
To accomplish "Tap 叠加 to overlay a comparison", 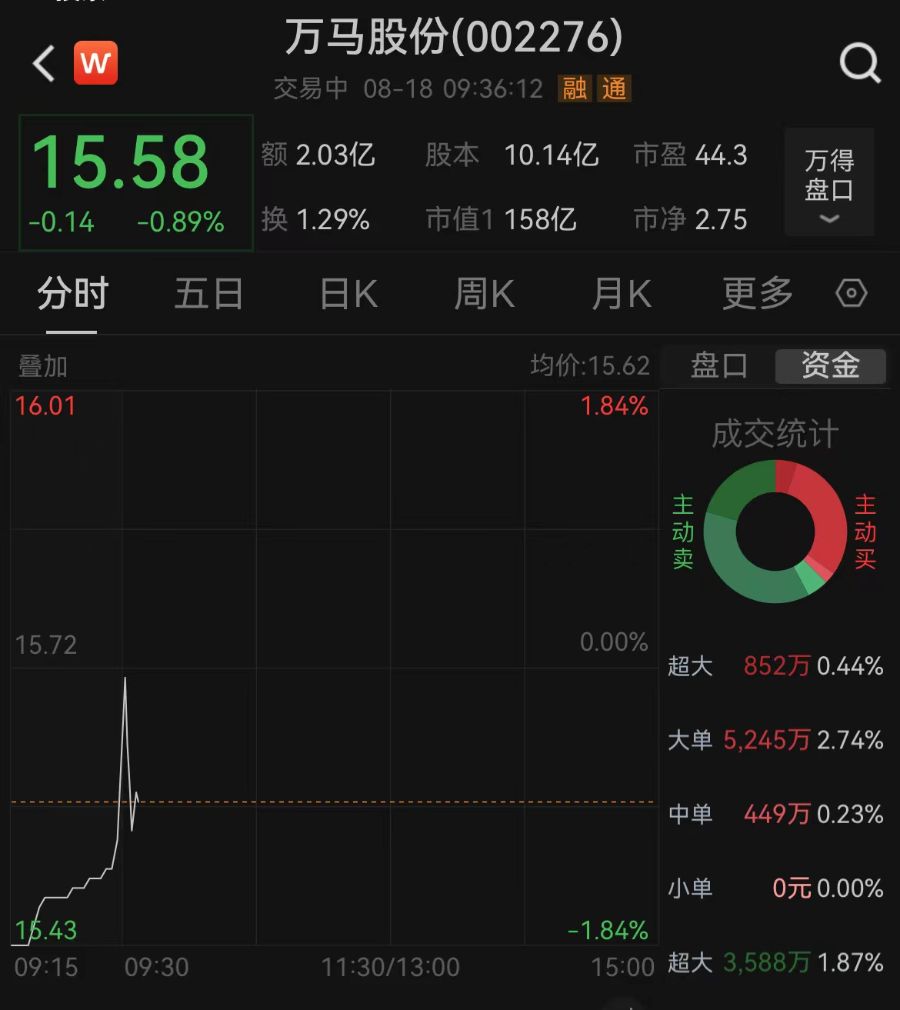I will point(43,366).
